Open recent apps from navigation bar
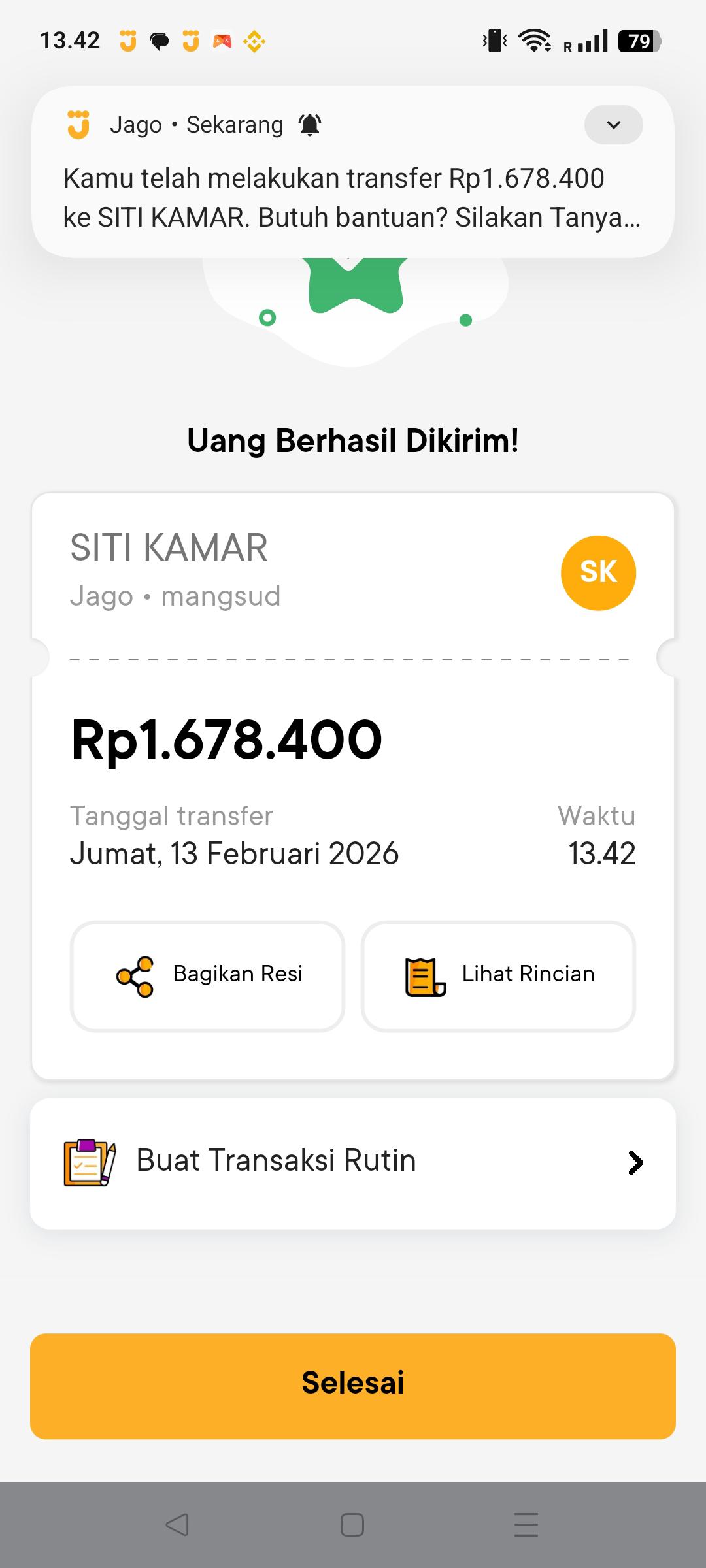The width and height of the screenshot is (706, 1568). coord(526,1525)
